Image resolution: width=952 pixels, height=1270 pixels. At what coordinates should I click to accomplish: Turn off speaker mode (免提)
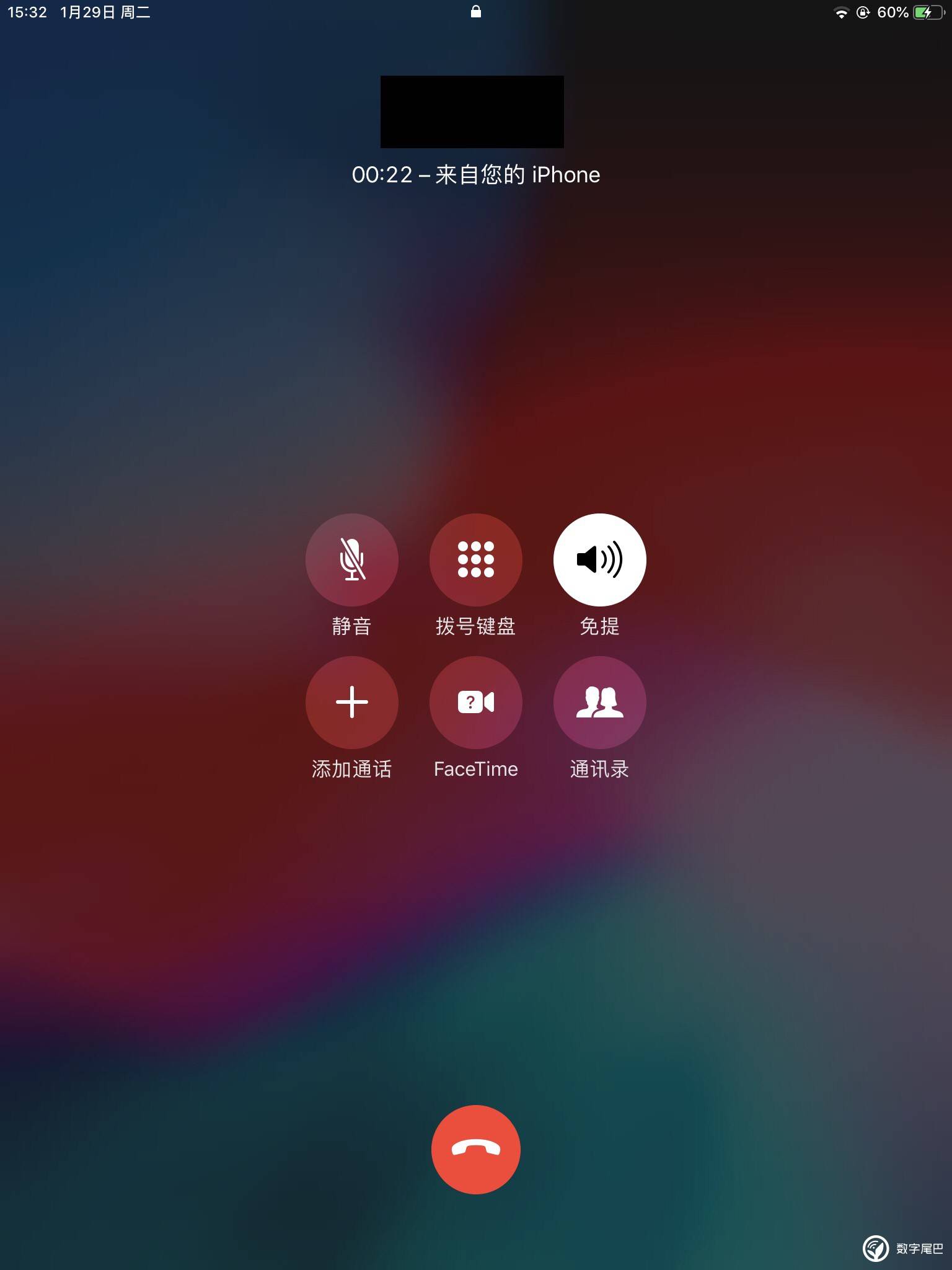pyautogui.click(x=599, y=559)
